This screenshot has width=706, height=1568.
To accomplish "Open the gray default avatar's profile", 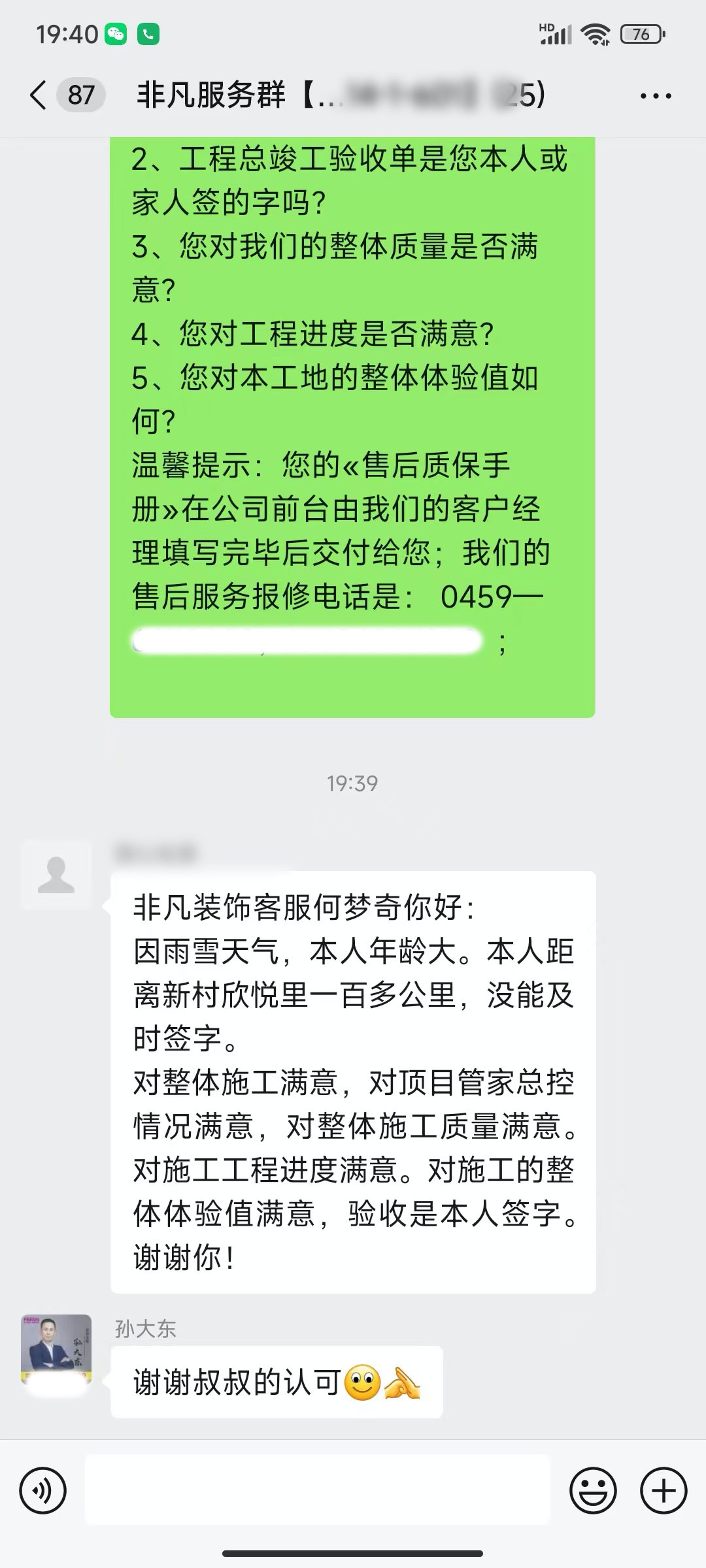I will [x=56, y=875].
